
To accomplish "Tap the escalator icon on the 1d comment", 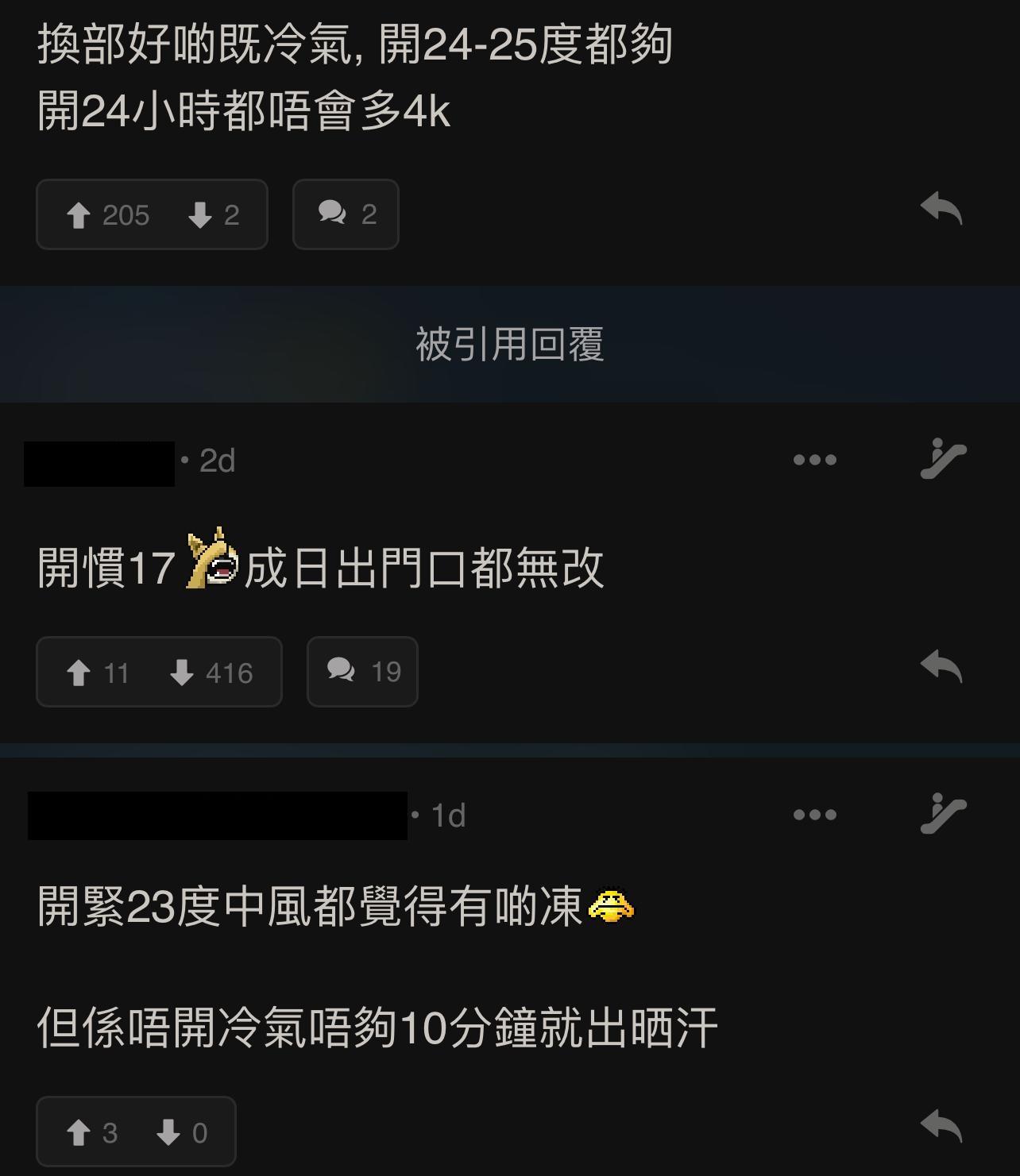I will tap(942, 814).
